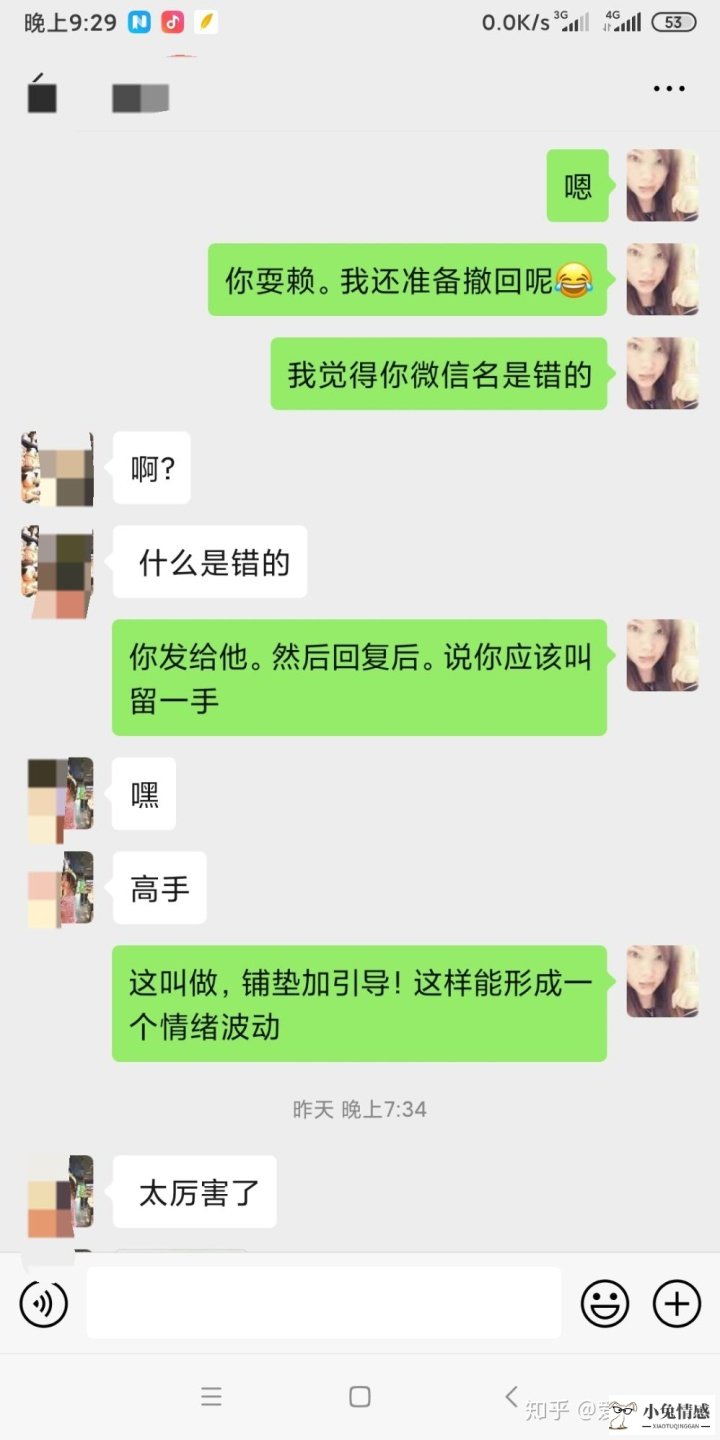Open the plus attachment menu
This screenshot has width=720, height=1440.
tap(677, 1304)
